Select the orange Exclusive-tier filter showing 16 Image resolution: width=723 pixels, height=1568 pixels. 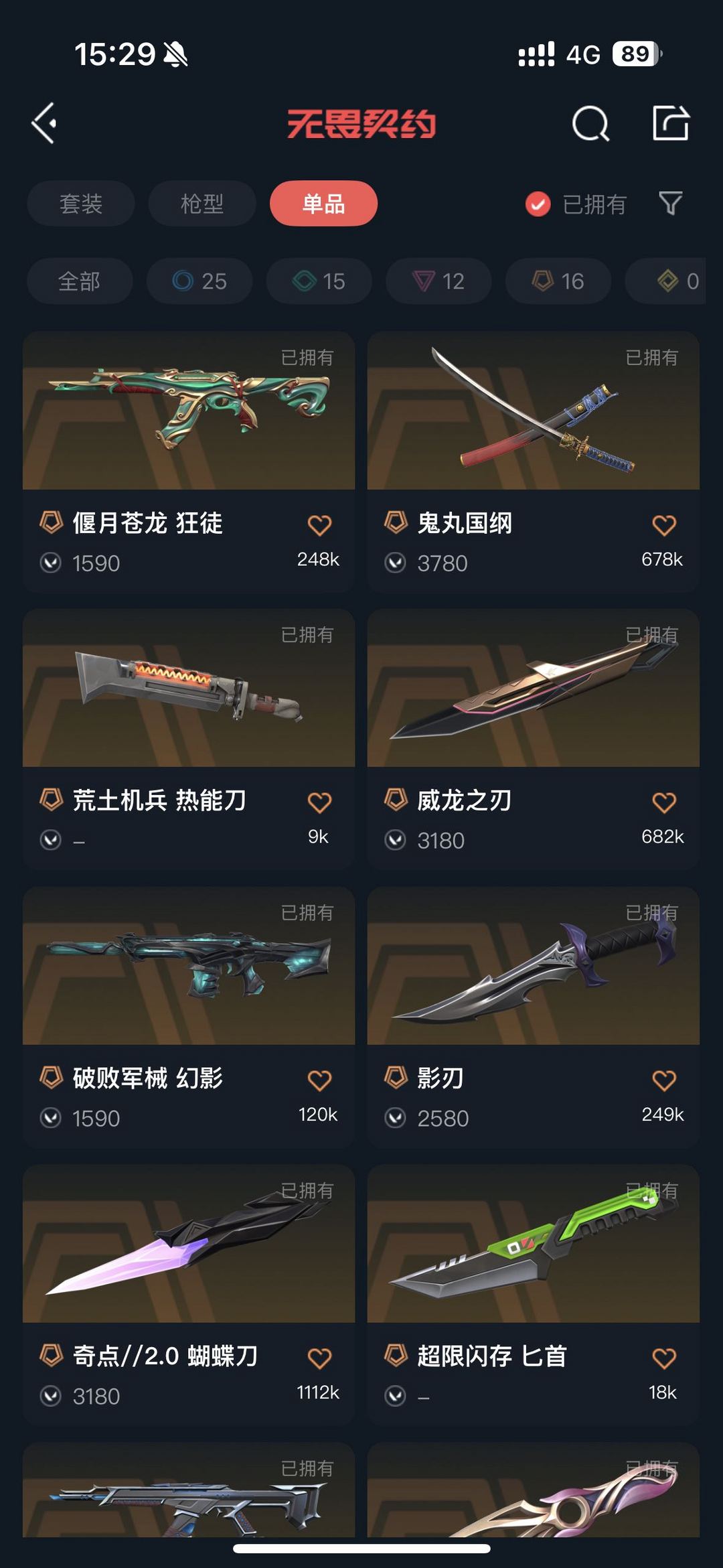[557, 281]
